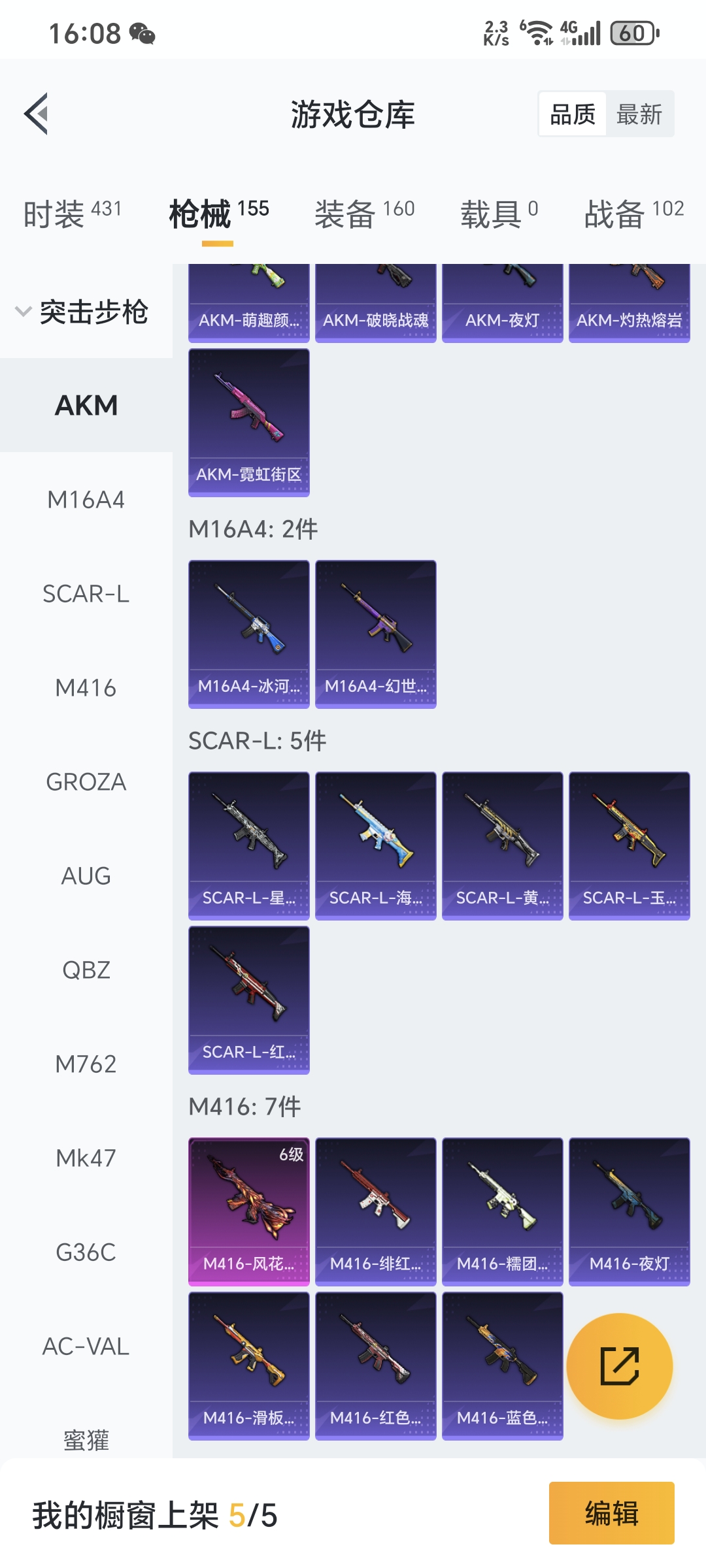Select GROZA in the side list
Image resolution: width=706 pixels, height=1568 pixels.
86,782
